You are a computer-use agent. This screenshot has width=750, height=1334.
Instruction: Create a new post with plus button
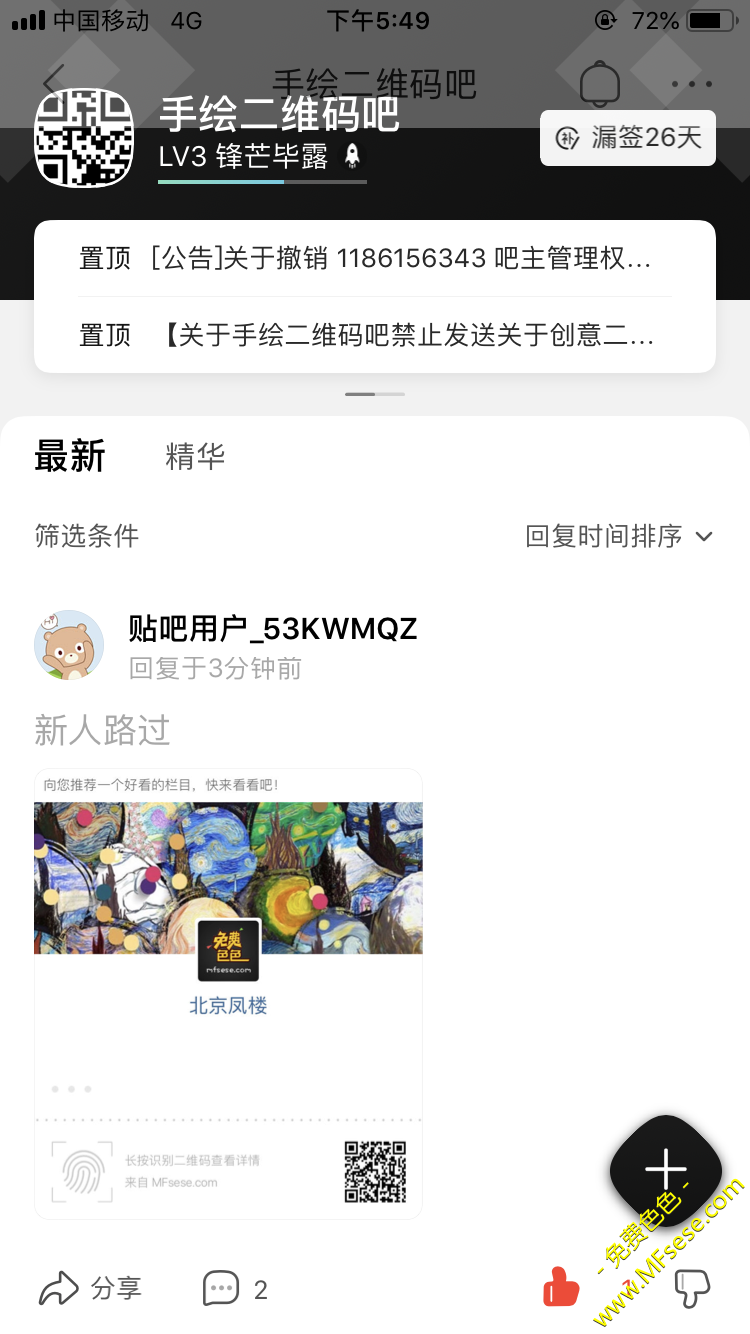(x=665, y=1169)
